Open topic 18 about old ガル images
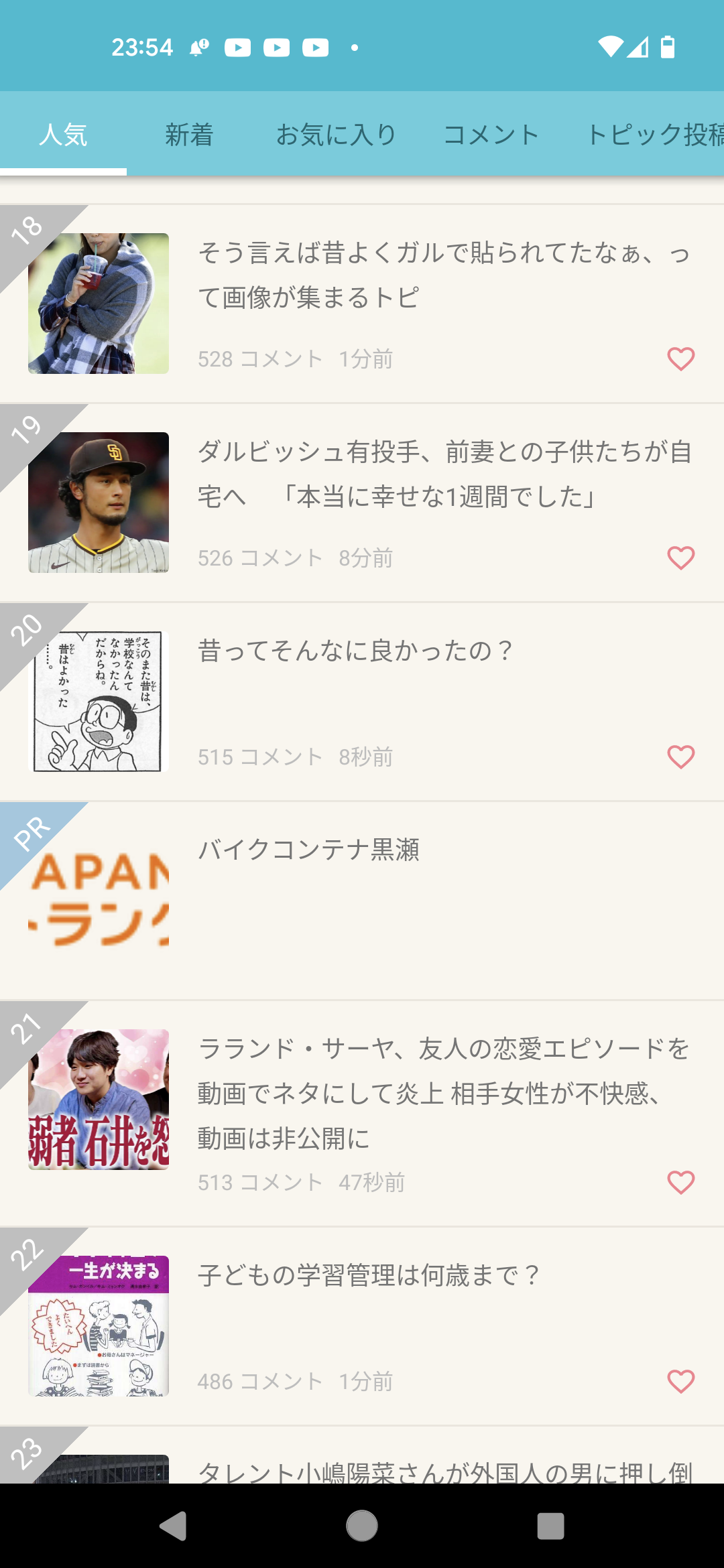Viewport: 724px width, 1568px height. (362, 304)
